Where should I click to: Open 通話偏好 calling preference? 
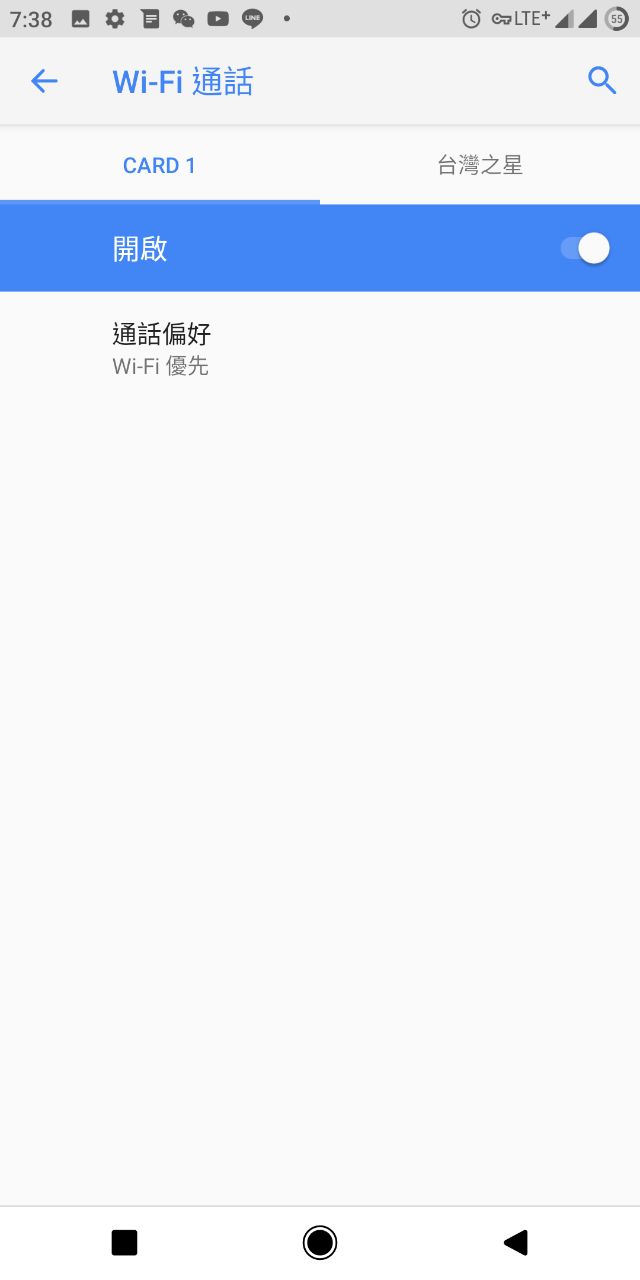pos(162,348)
